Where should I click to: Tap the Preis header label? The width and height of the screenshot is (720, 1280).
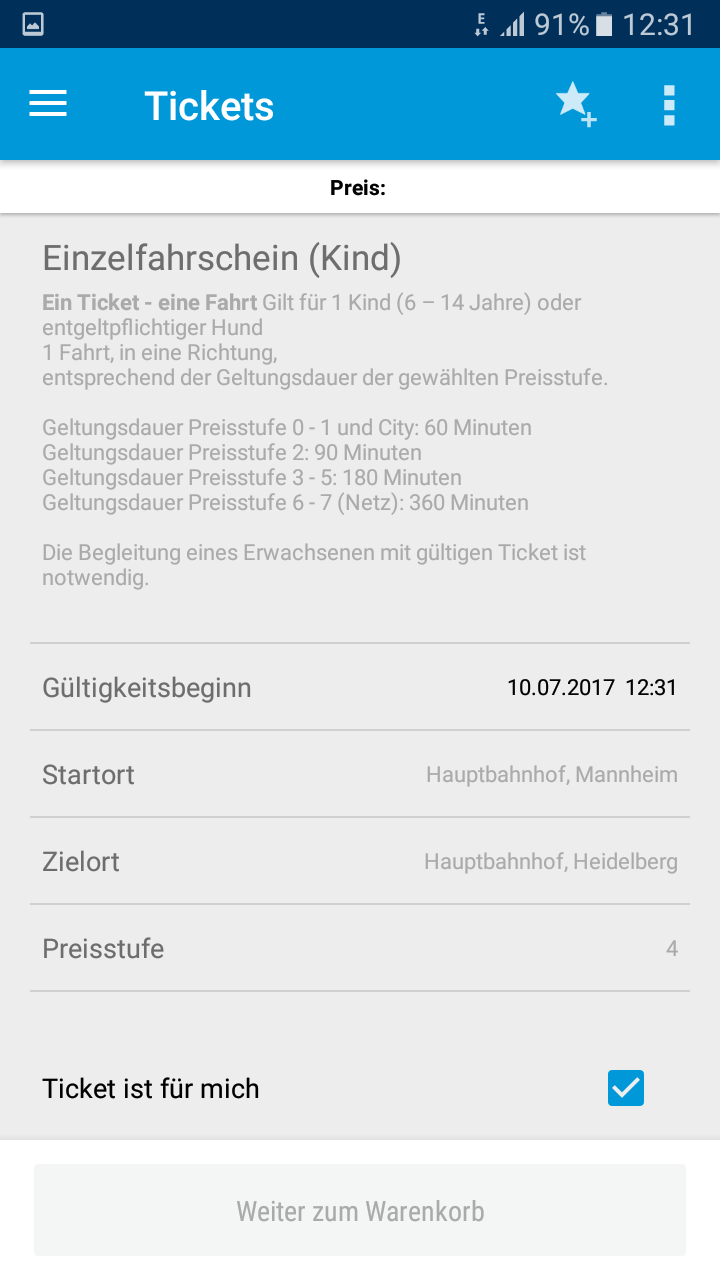tap(358, 185)
